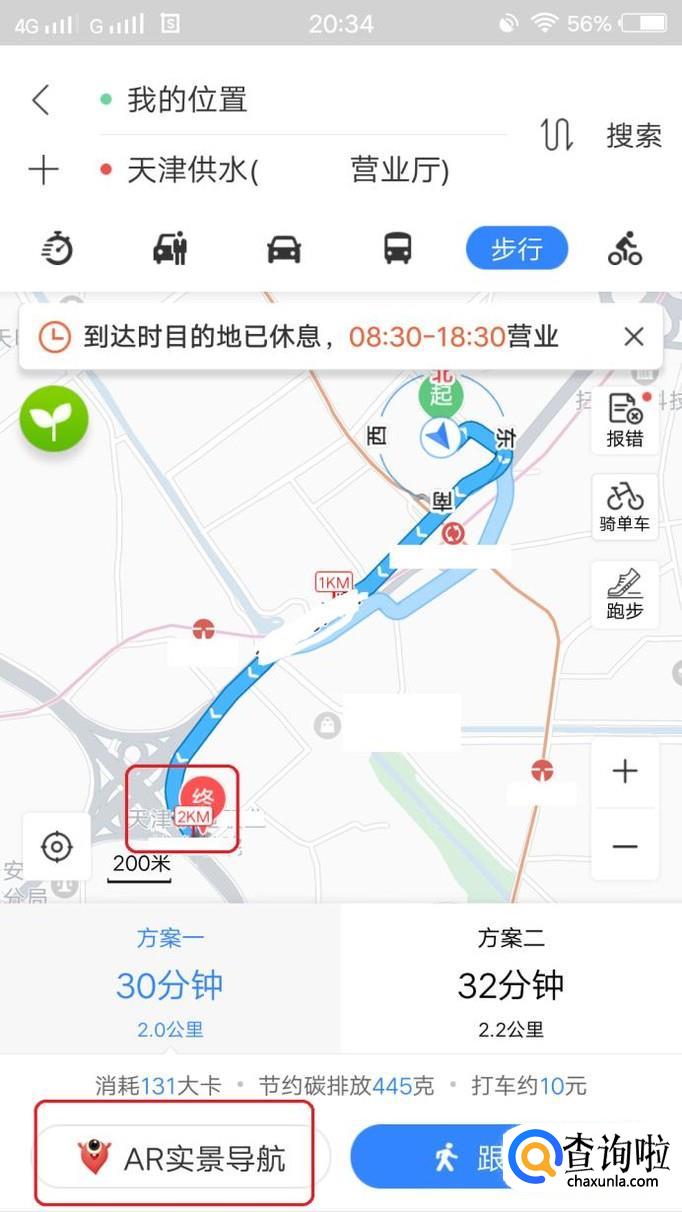Image resolution: width=682 pixels, height=1212 pixels.
Task: Go back using the back arrow
Action: [x=40, y=100]
